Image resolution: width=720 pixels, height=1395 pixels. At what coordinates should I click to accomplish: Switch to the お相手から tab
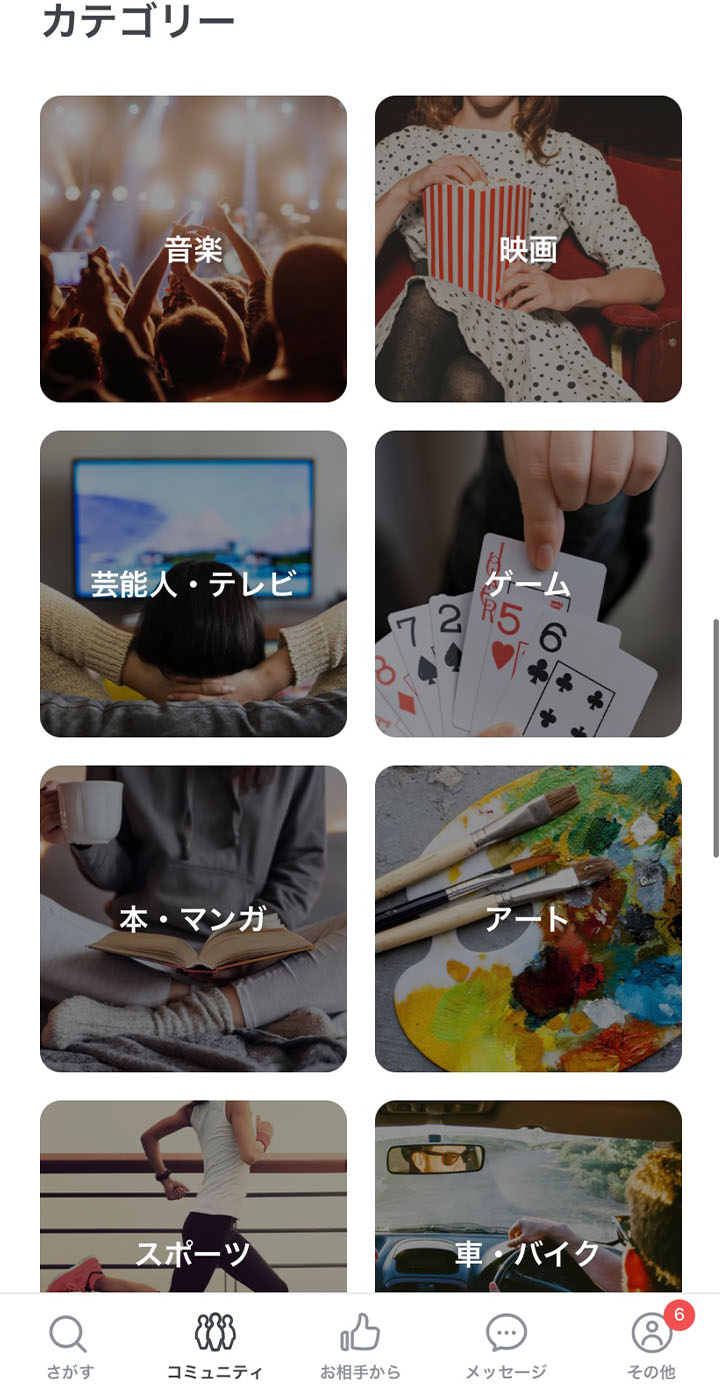click(x=360, y=1346)
